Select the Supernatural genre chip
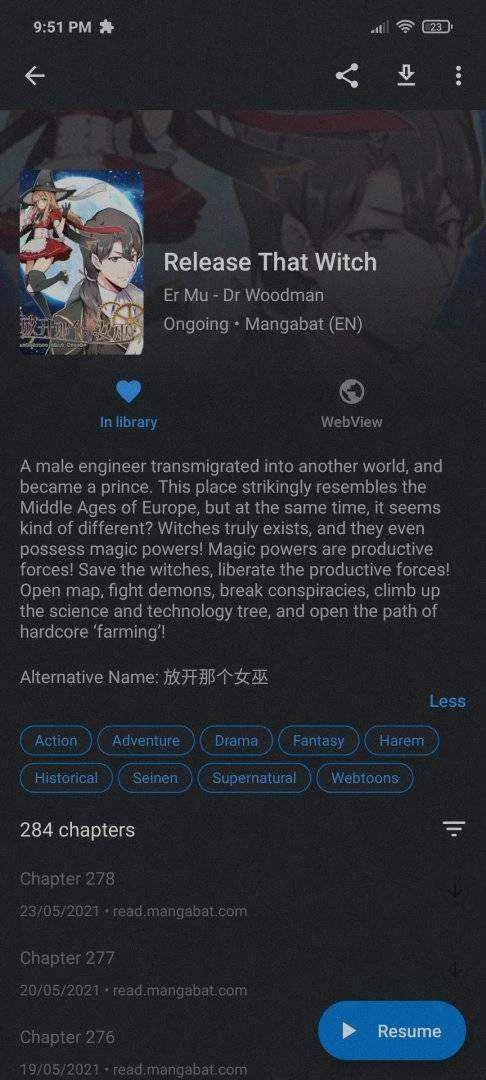Image resolution: width=486 pixels, height=1080 pixels. pyautogui.click(x=254, y=778)
